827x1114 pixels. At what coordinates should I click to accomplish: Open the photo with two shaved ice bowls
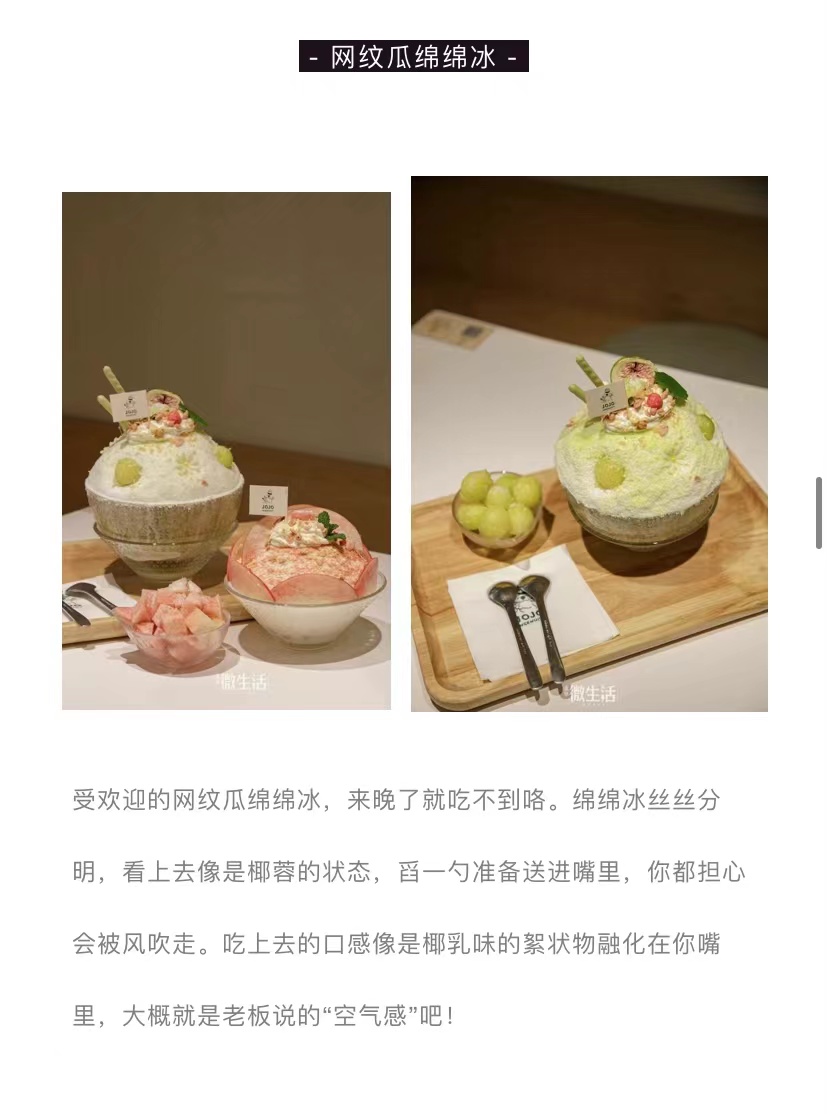[x=226, y=451]
